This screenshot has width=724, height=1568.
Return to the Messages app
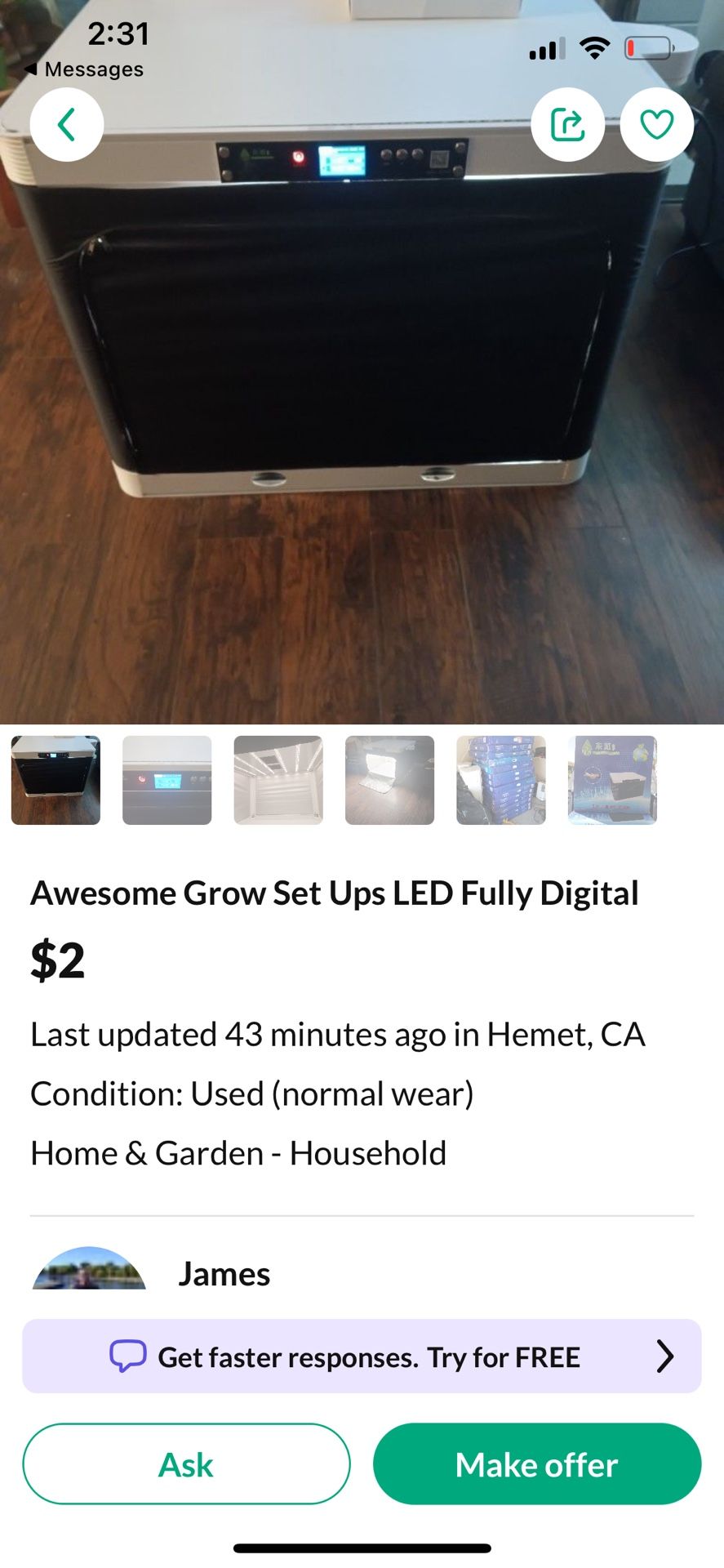84,69
